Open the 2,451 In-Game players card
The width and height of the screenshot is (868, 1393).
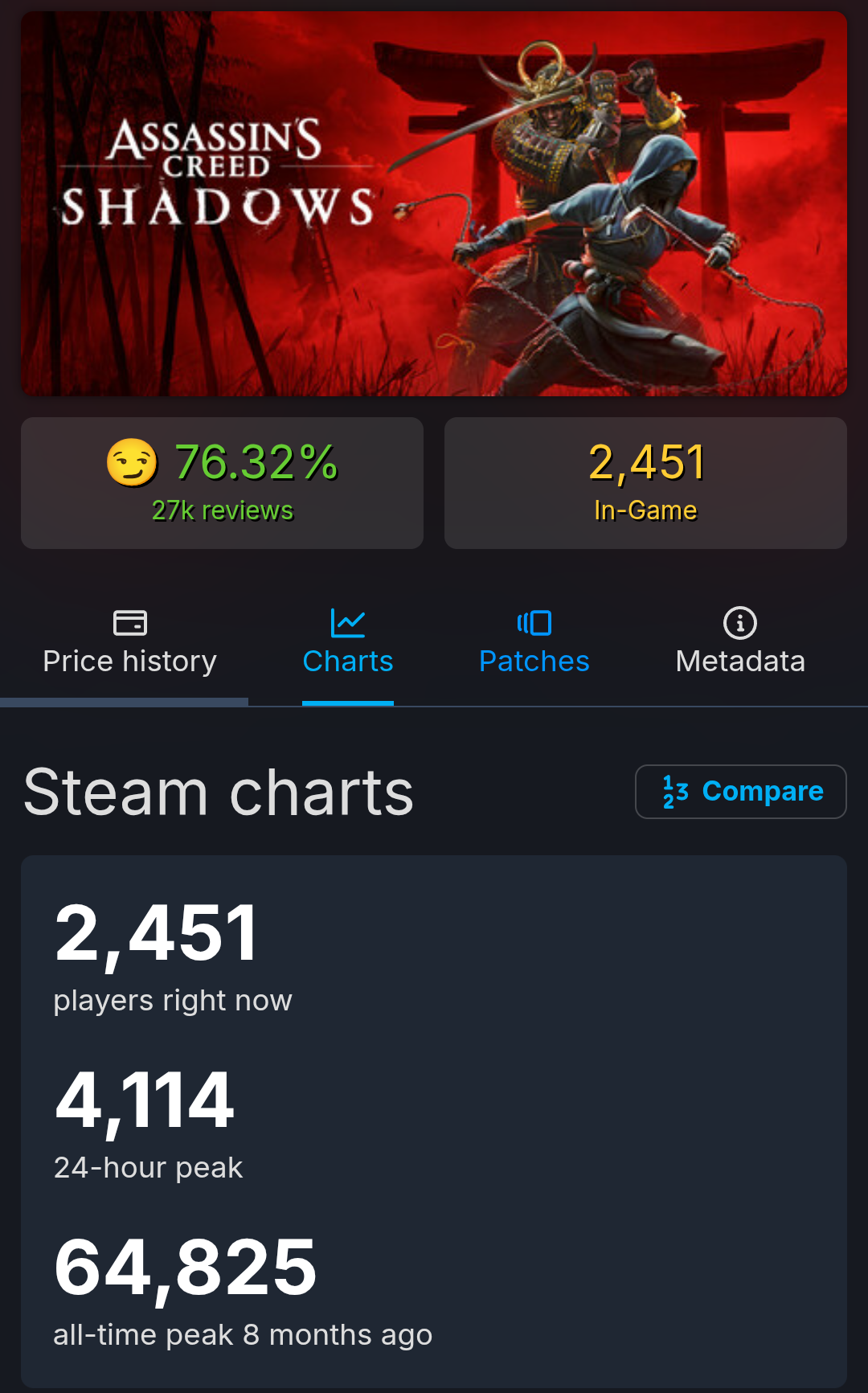tap(645, 483)
